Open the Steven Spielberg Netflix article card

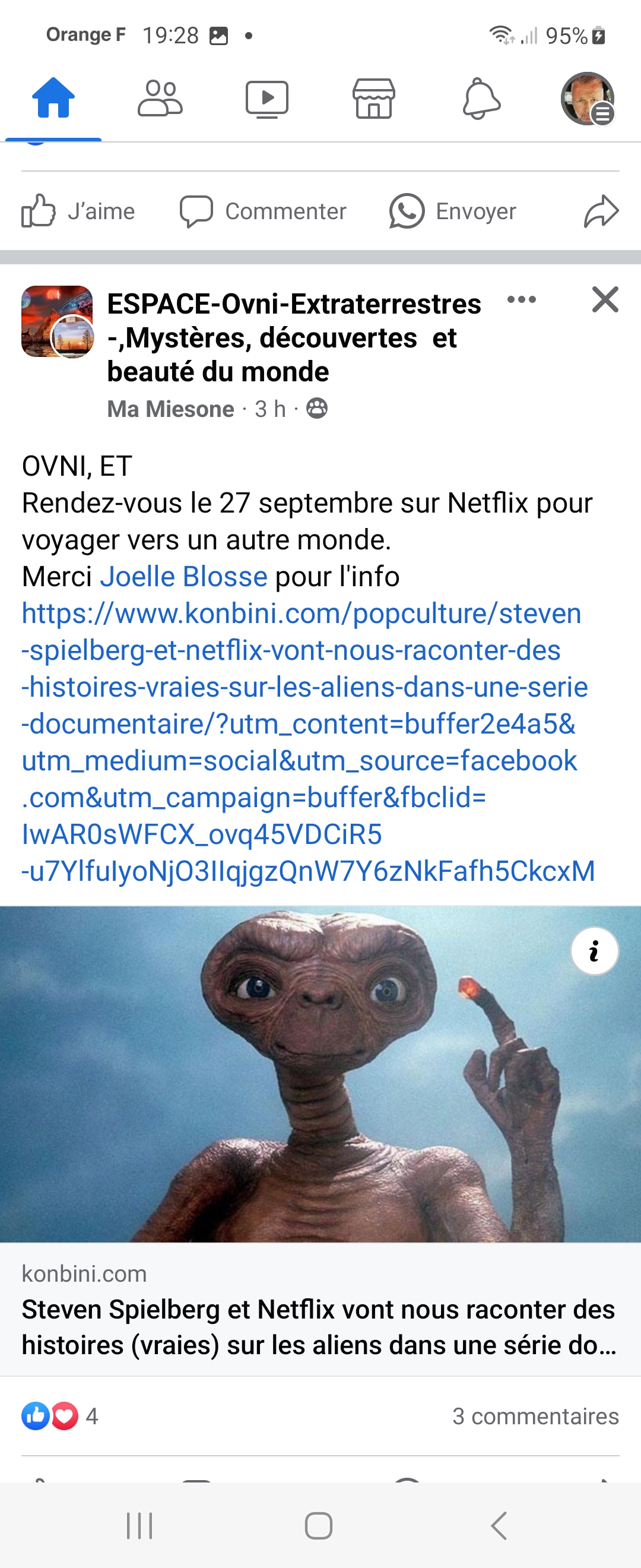(x=319, y=1327)
